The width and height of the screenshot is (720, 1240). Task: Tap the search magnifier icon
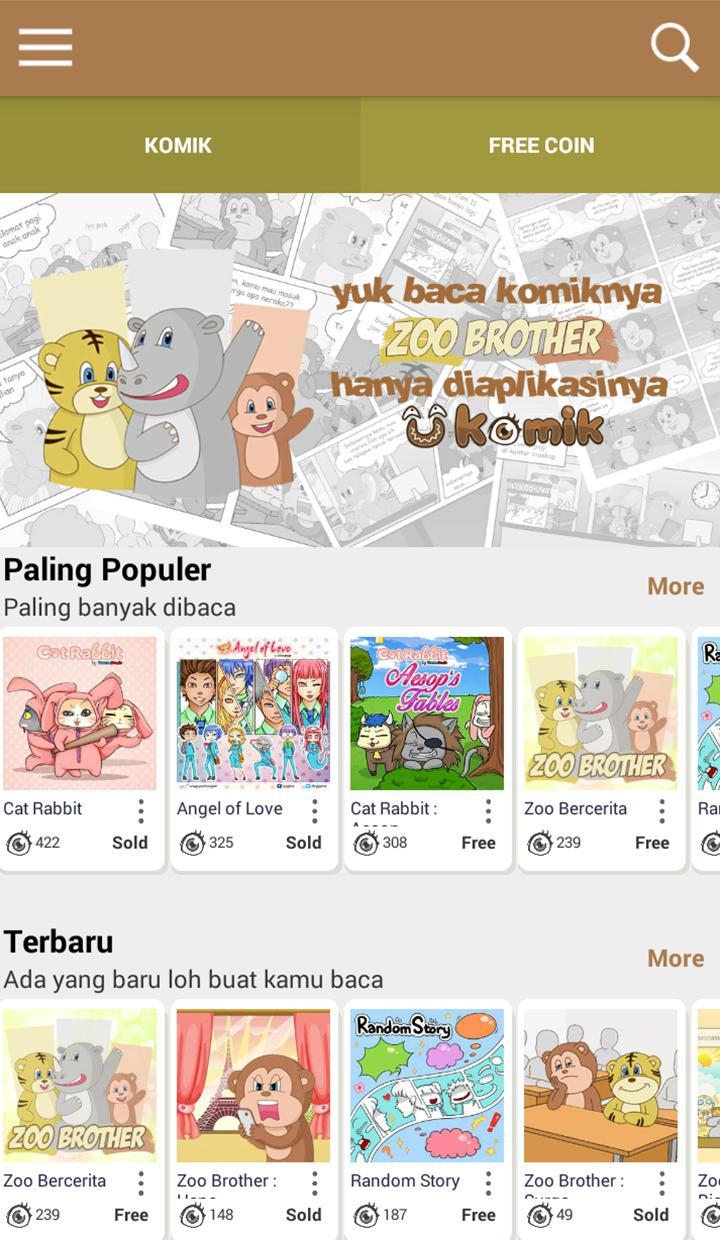coord(675,45)
